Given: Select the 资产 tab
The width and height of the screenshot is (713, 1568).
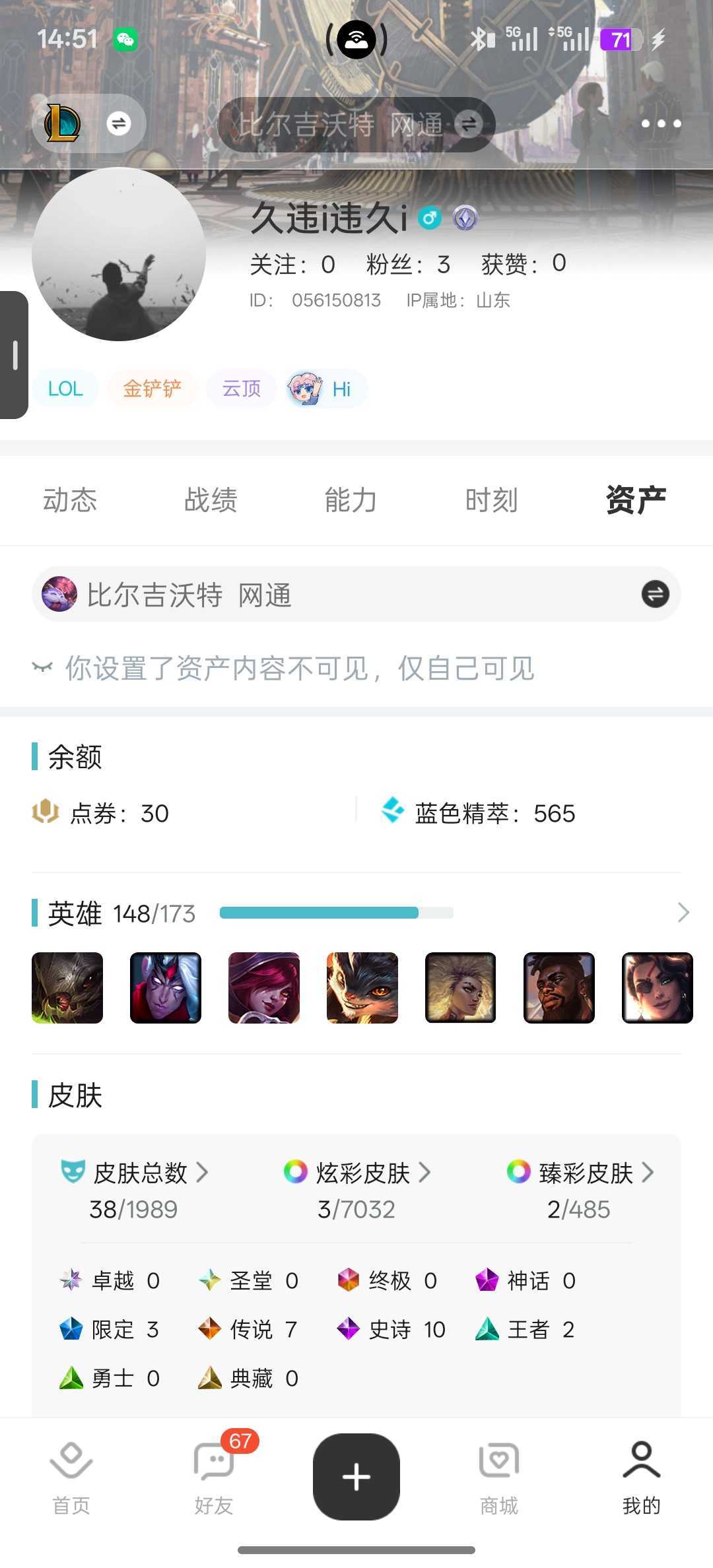Looking at the screenshot, I should pos(636,500).
